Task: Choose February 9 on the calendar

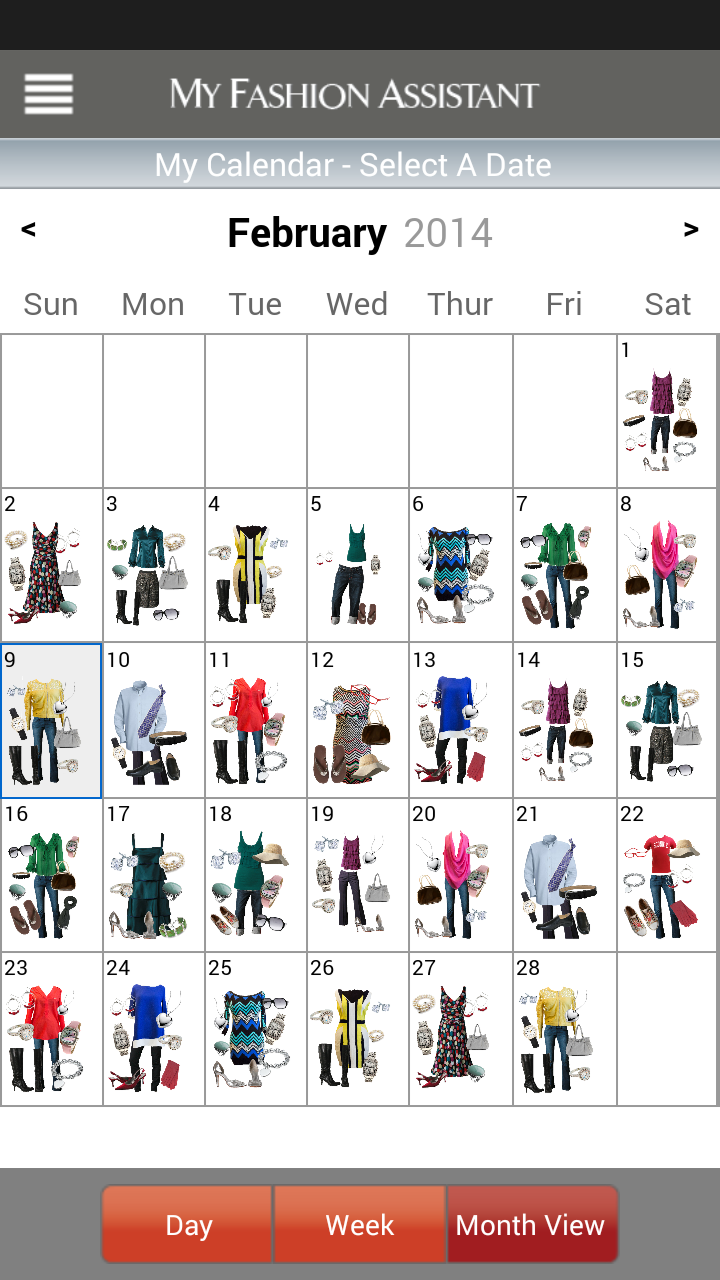Action: pos(51,720)
